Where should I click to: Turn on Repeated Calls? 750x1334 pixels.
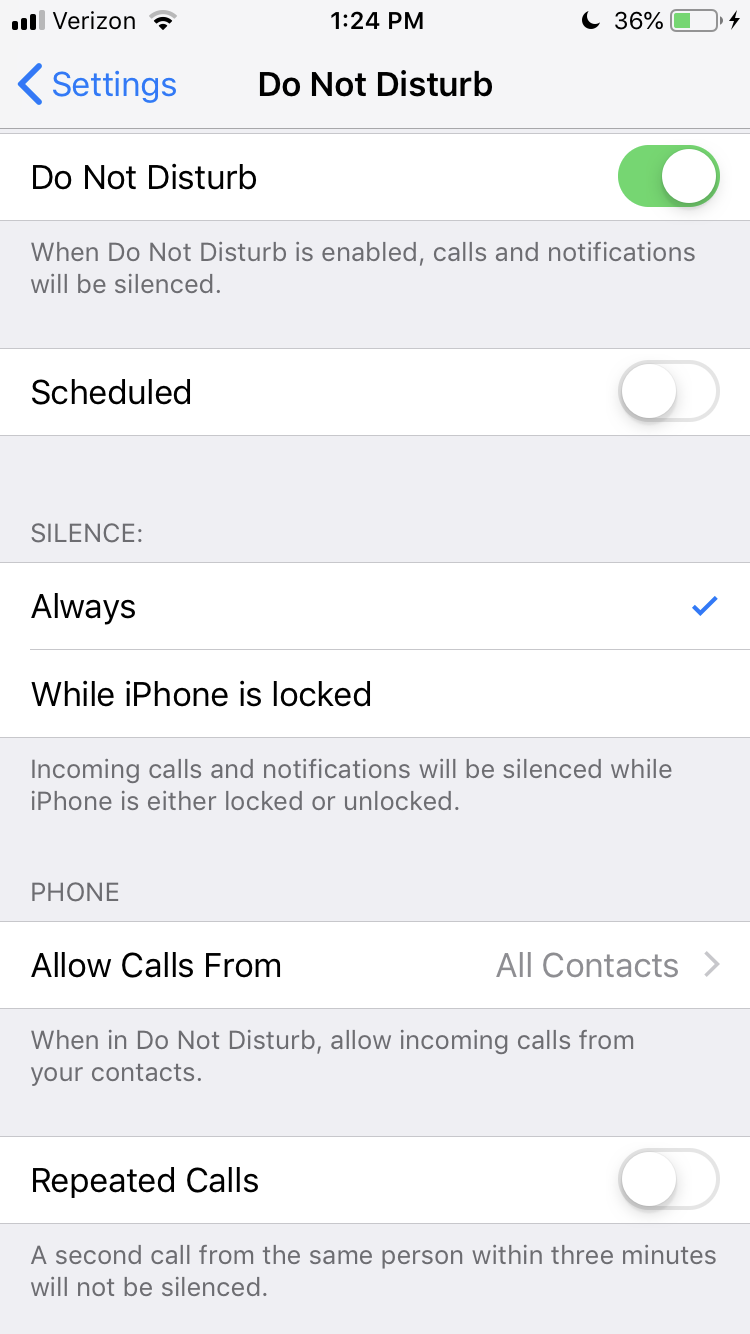[x=669, y=1180]
